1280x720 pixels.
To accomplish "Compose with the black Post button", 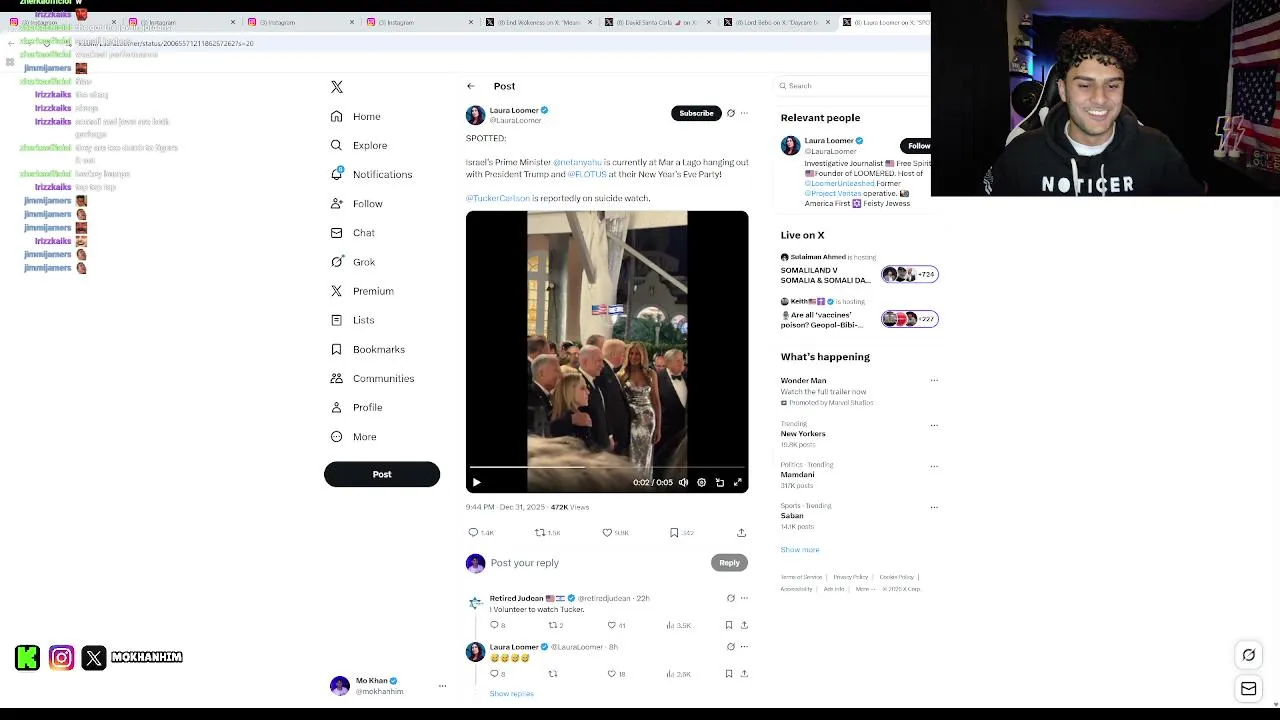I will [x=381, y=475].
